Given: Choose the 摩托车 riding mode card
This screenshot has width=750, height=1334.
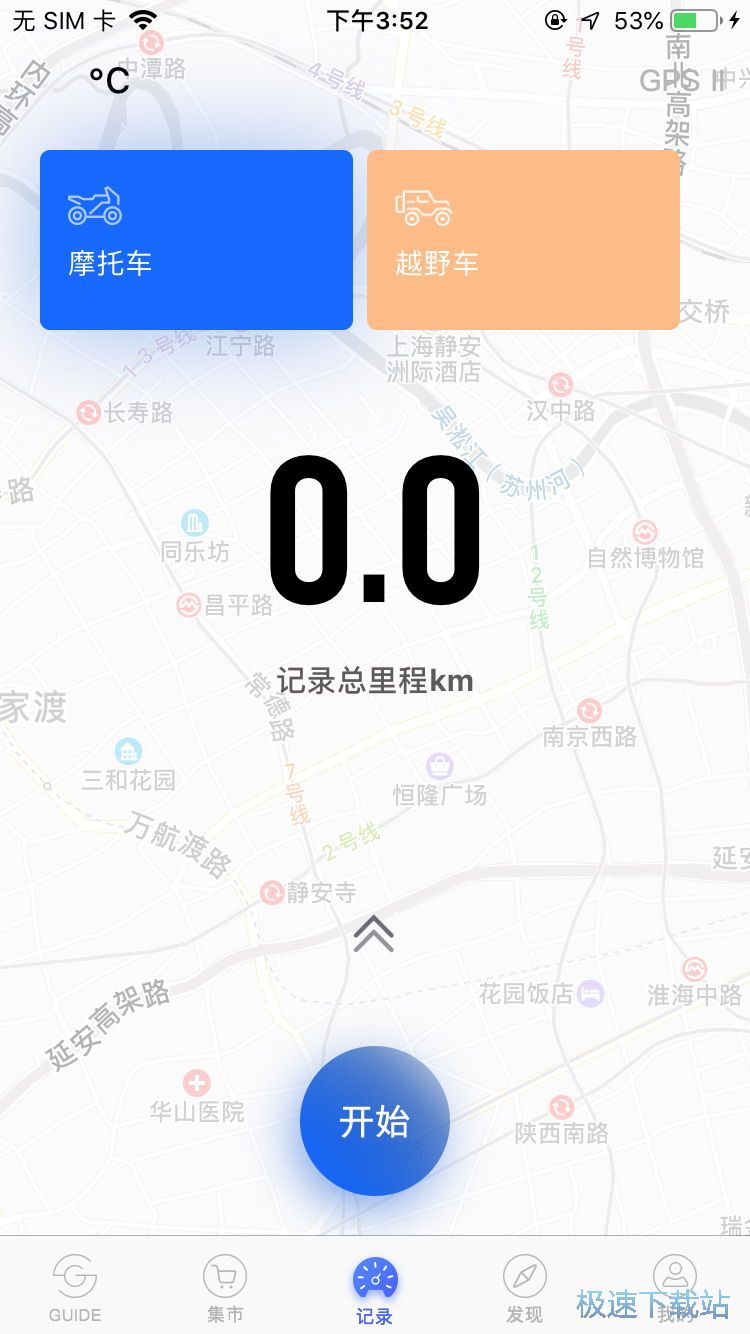Looking at the screenshot, I should pos(195,240).
